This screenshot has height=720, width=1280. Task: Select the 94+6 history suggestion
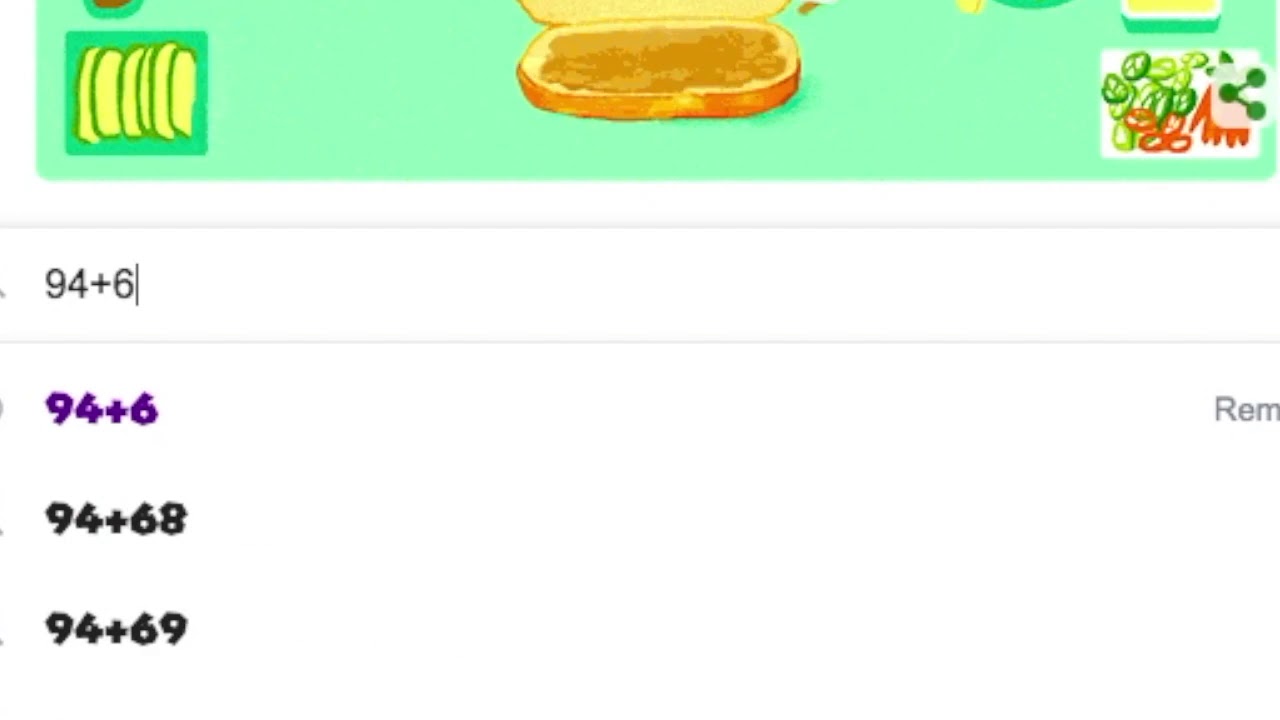(101, 409)
